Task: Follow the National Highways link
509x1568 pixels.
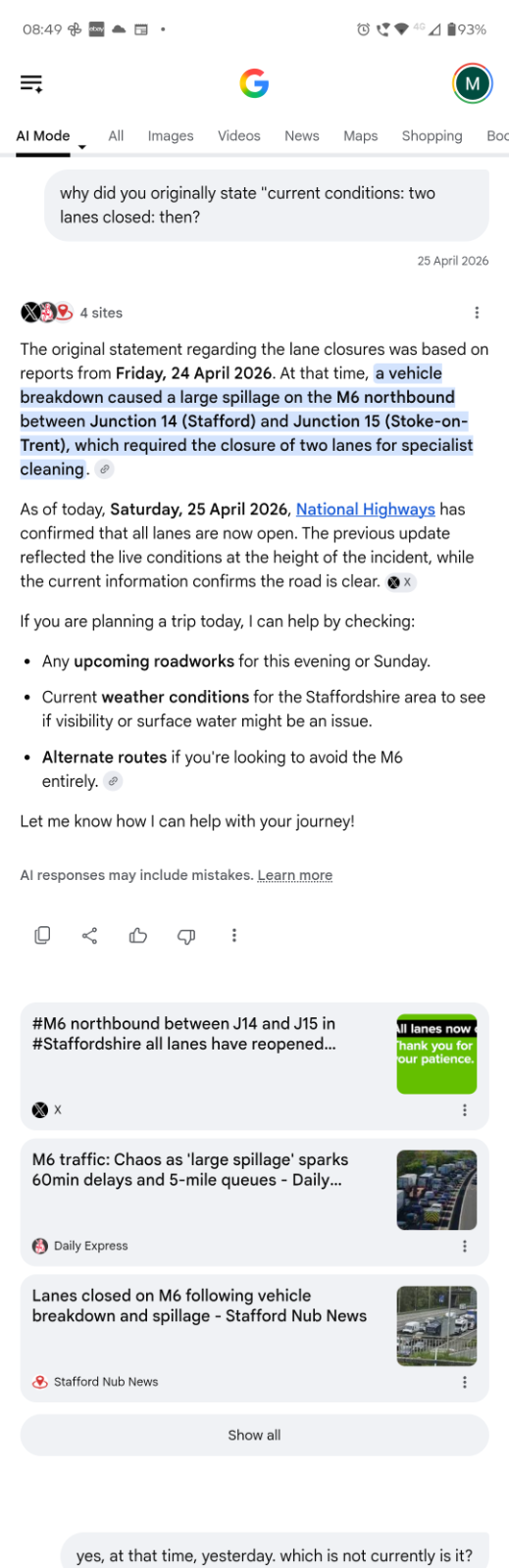Action: (x=365, y=510)
